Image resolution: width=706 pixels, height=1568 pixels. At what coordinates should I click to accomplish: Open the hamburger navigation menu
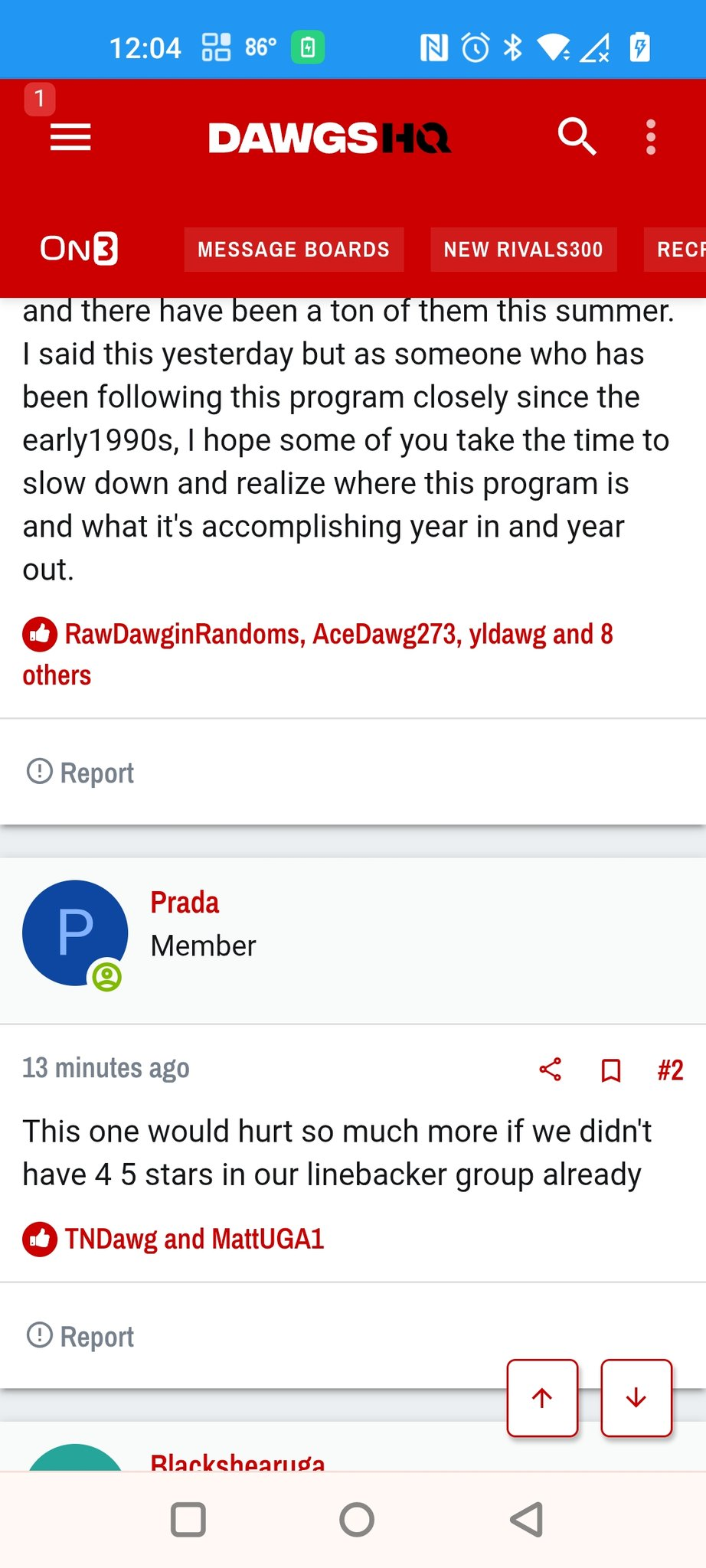pos(70,138)
